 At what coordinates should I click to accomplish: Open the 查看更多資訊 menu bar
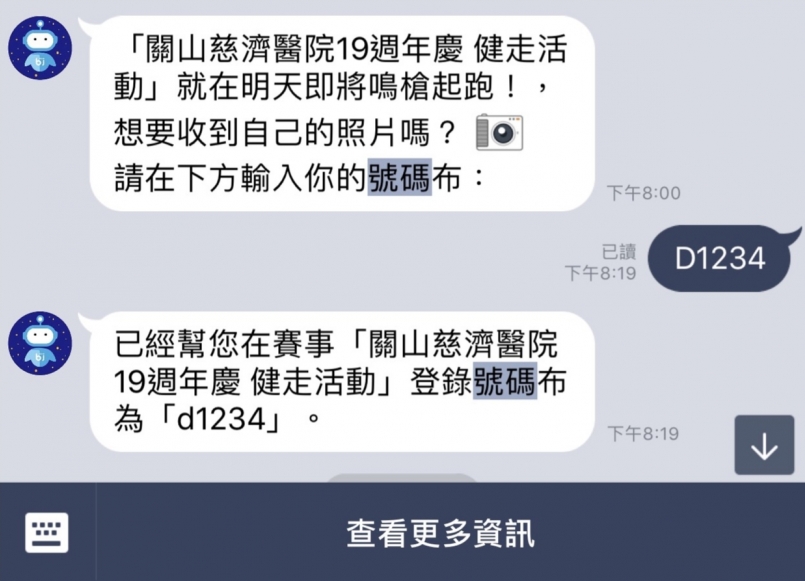(440, 533)
